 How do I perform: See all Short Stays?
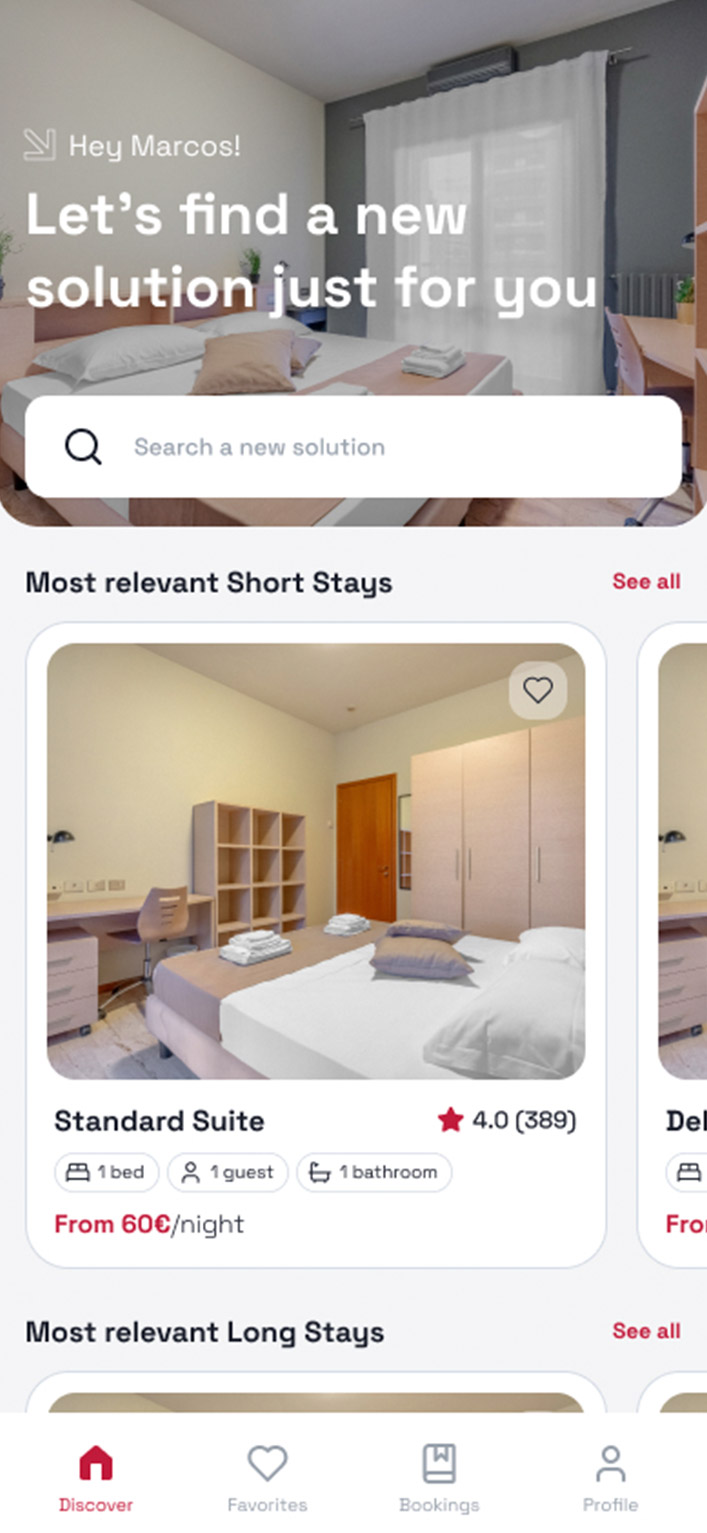646,582
